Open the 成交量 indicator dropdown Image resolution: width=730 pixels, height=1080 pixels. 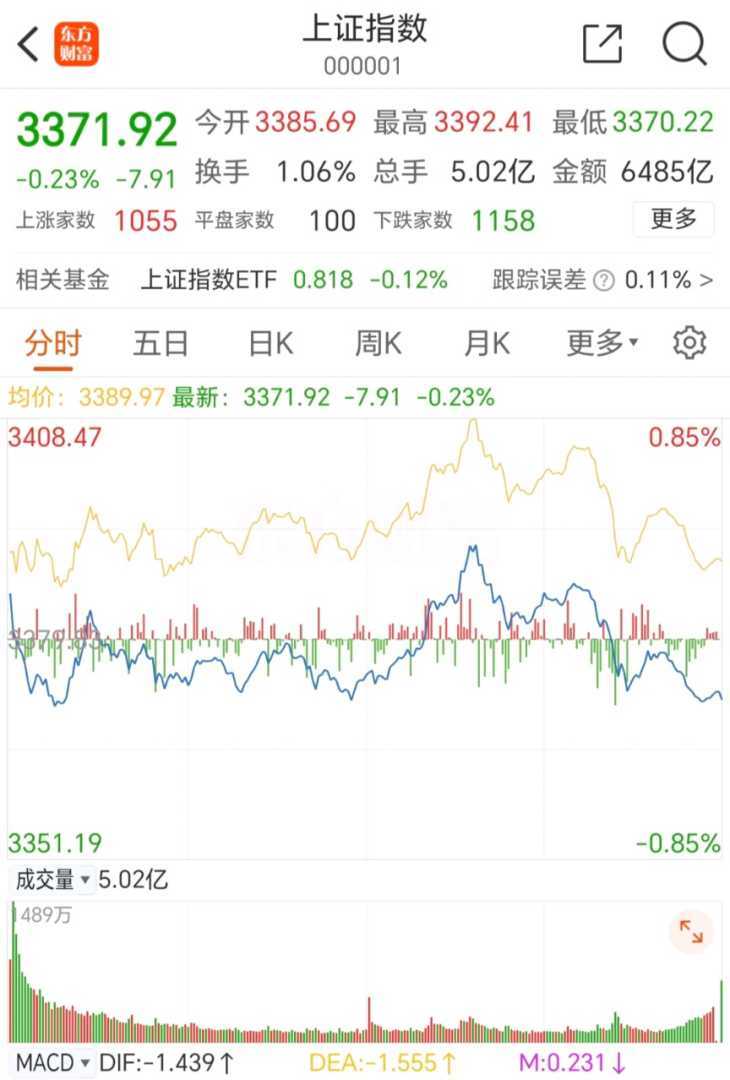point(52,880)
